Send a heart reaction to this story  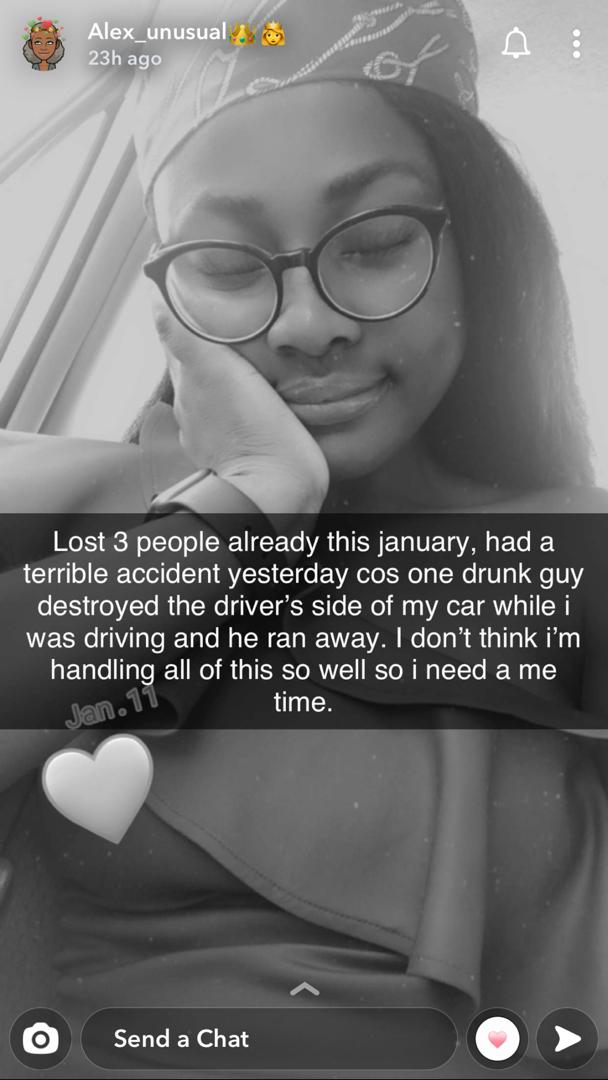pyautogui.click(x=497, y=1039)
